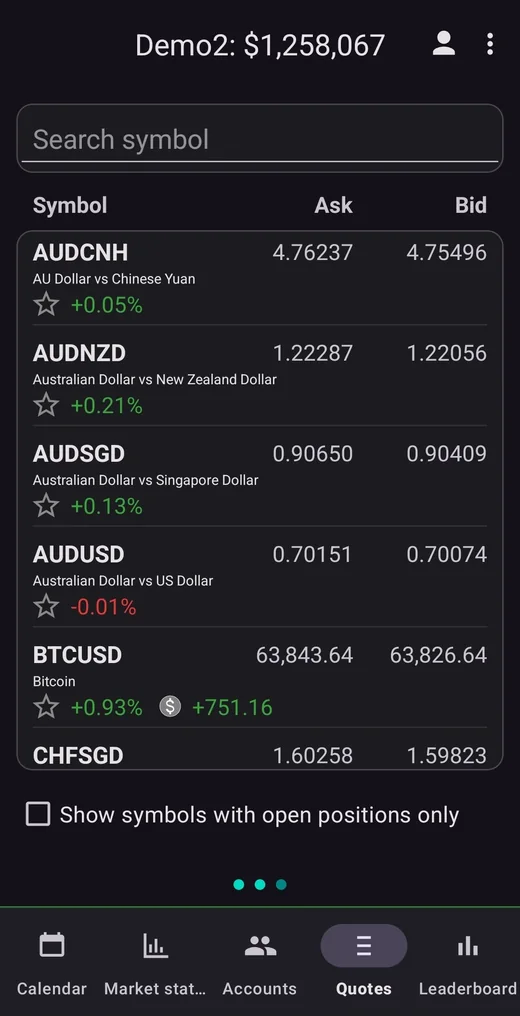520x1016 pixels.
Task: Enable Show symbols with open positions only
Action: (38, 814)
